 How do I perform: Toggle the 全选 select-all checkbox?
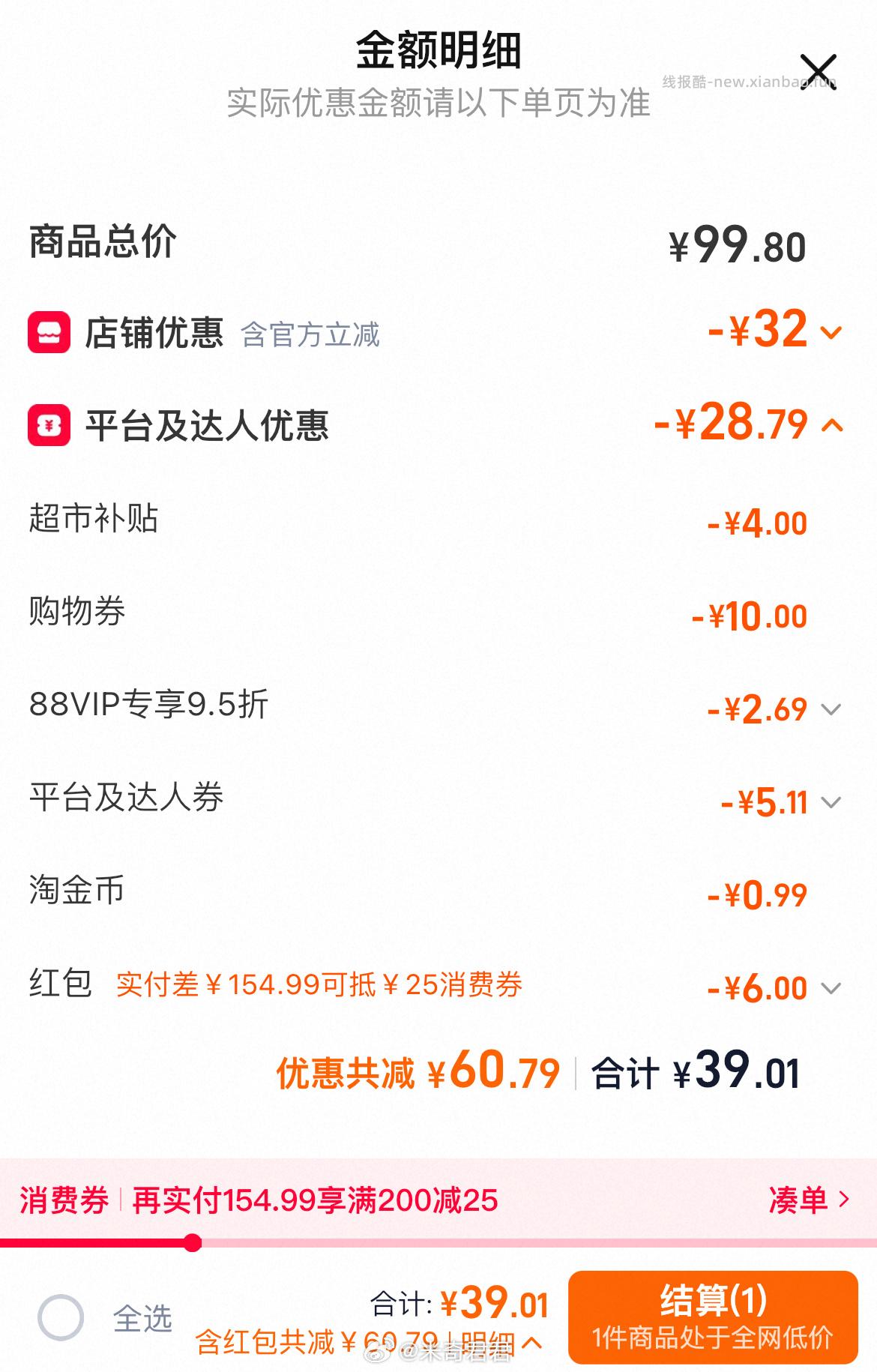tap(61, 1317)
